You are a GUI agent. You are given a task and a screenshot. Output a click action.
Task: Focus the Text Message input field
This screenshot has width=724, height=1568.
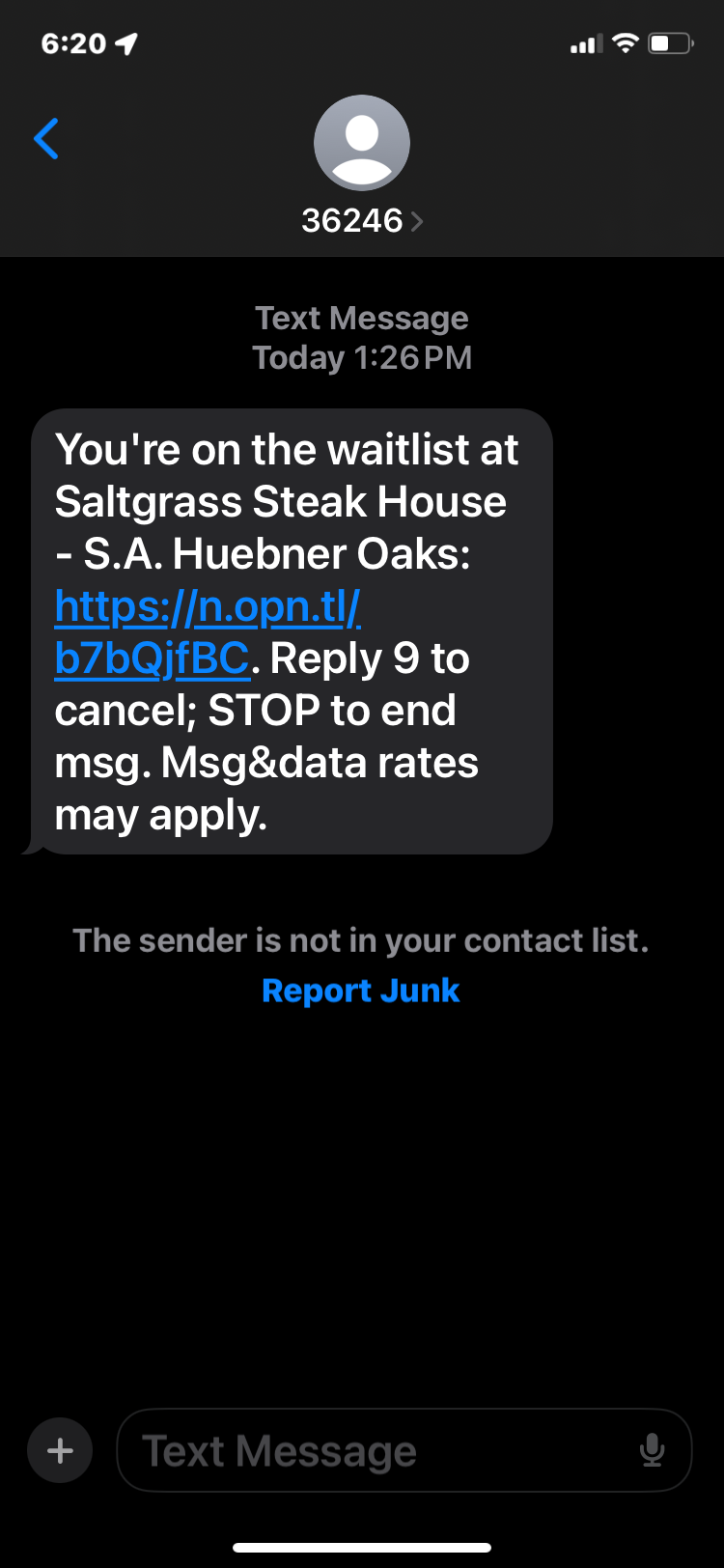click(376, 1450)
